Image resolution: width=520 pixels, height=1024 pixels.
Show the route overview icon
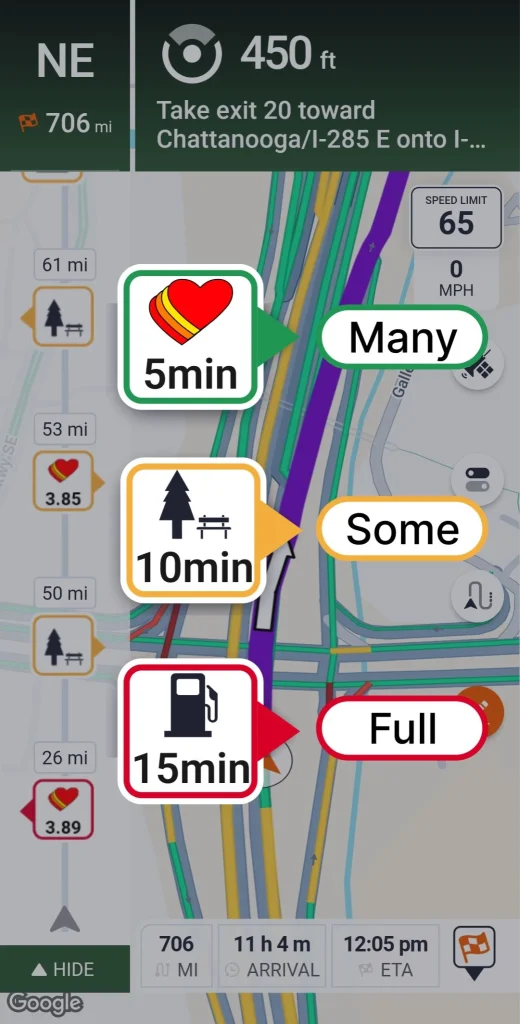477,598
